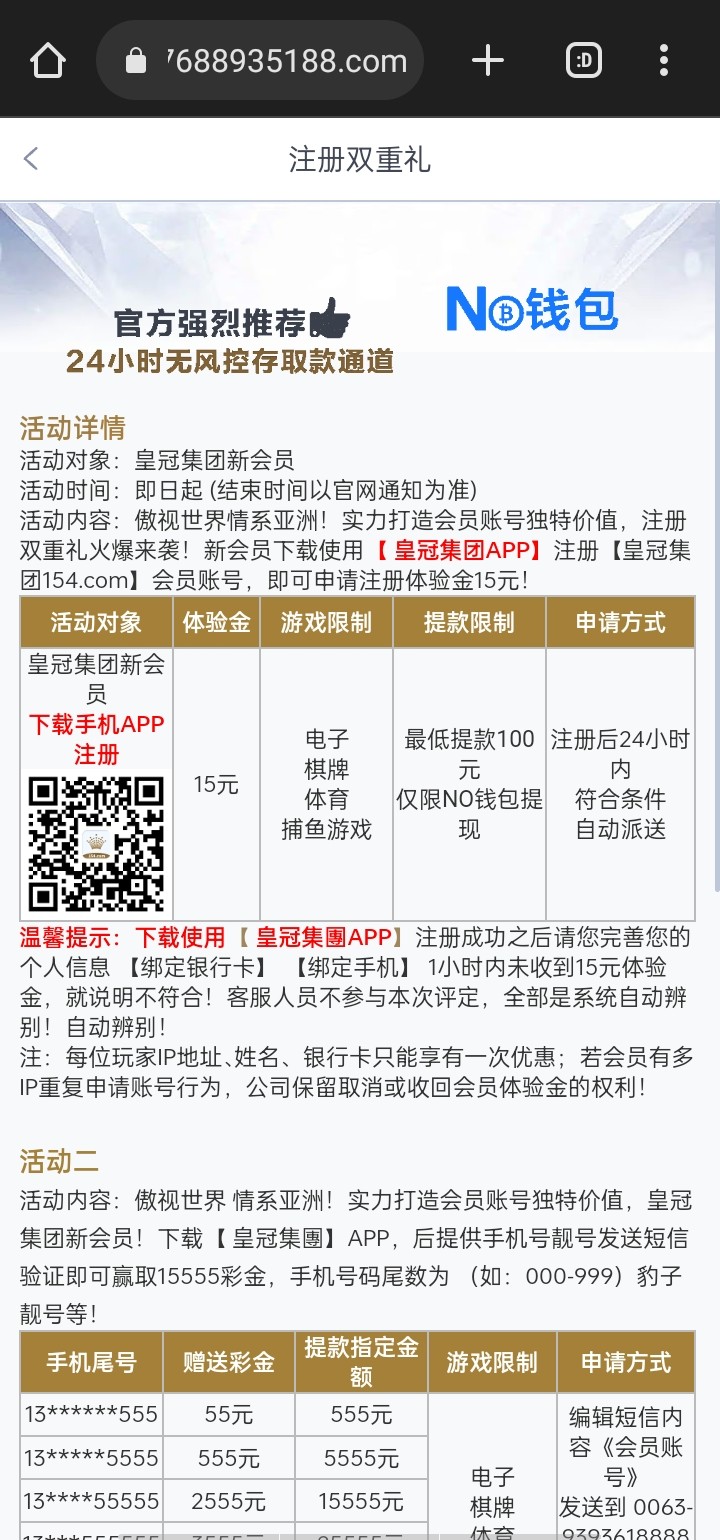The width and height of the screenshot is (720, 1540).
Task: Go back from 注册双重礼 page
Action: click(32, 159)
